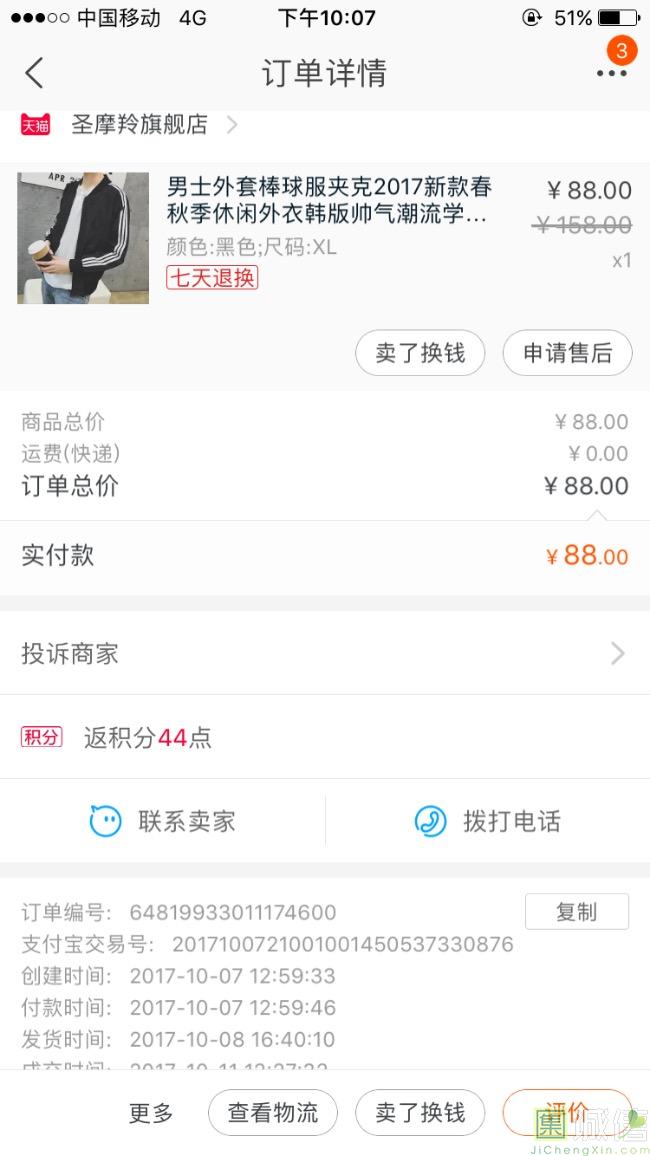Show 更多 options in the bottom bar
This screenshot has height=1156, width=650.
coord(151,1113)
